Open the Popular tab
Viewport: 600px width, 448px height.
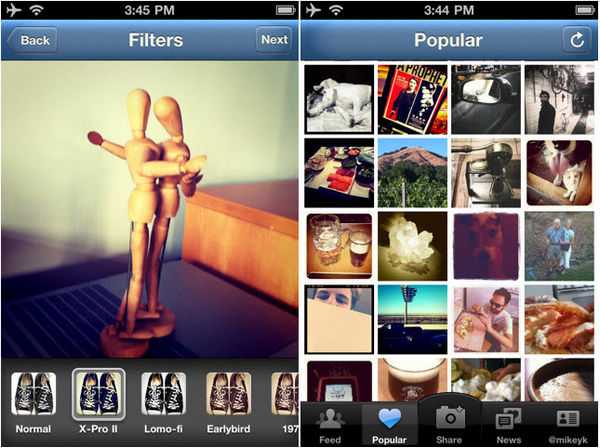coord(389,426)
